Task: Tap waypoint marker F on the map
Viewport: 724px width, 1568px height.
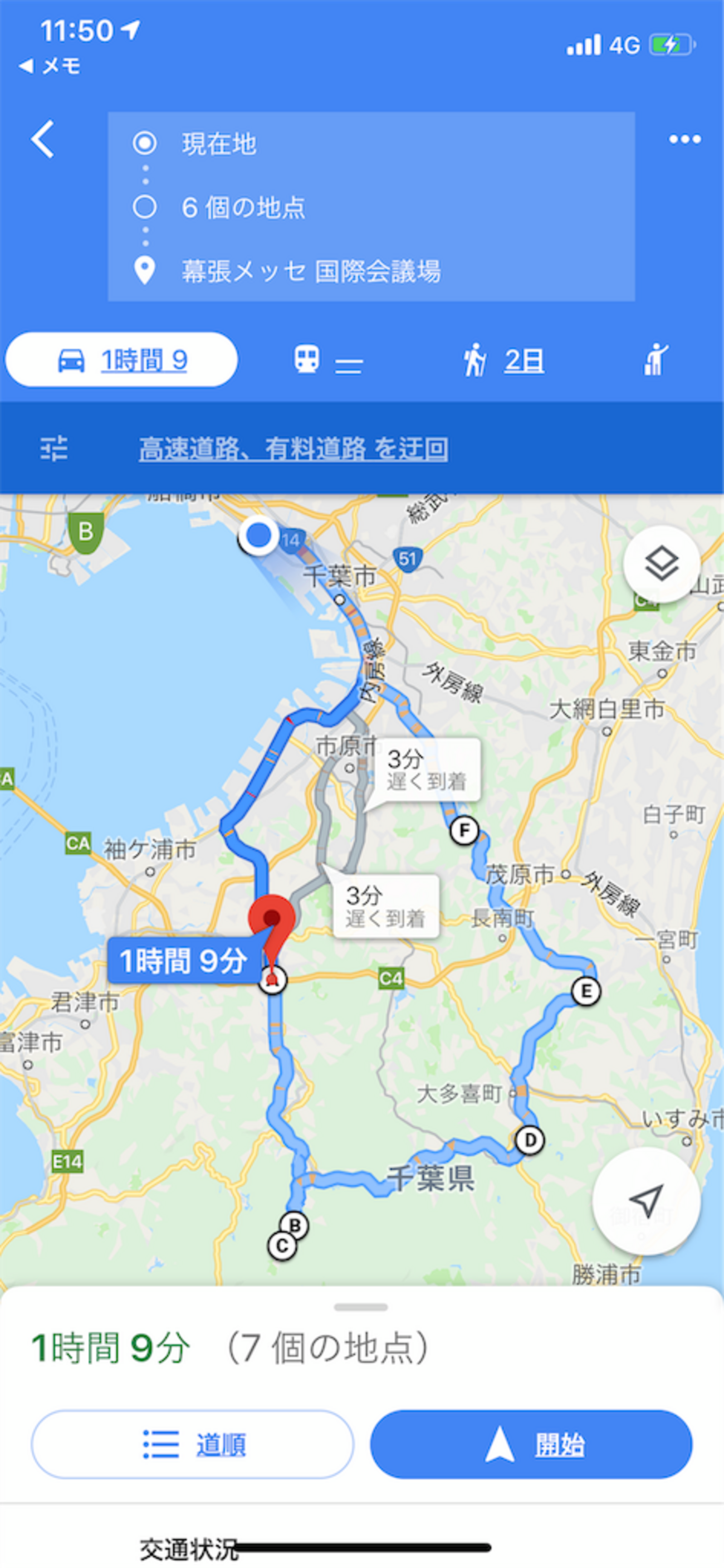Action: [464, 830]
